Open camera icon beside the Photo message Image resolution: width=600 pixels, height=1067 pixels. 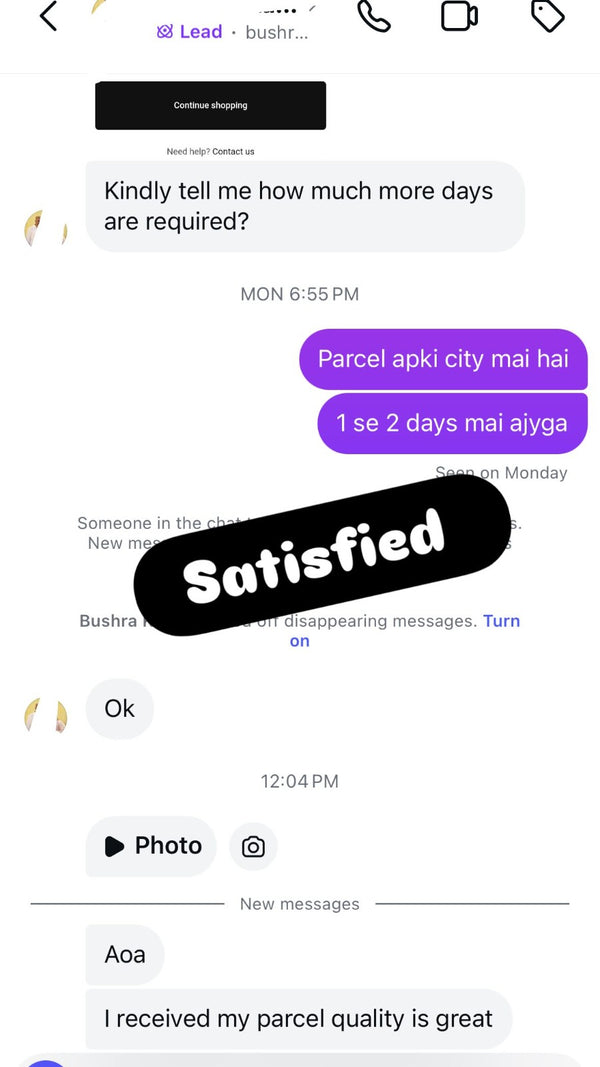(253, 847)
